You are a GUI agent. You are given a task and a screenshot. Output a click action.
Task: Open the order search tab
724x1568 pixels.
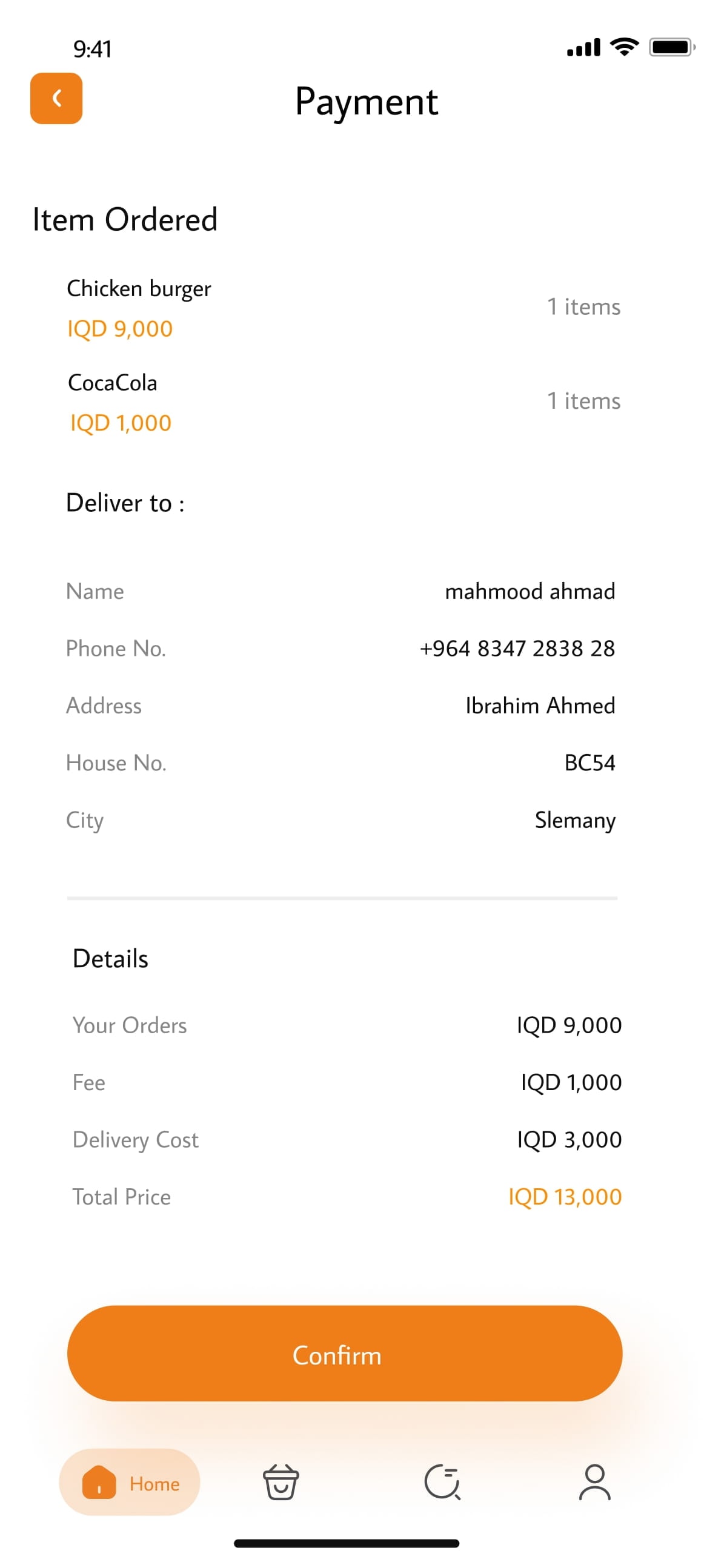(x=442, y=1481)
